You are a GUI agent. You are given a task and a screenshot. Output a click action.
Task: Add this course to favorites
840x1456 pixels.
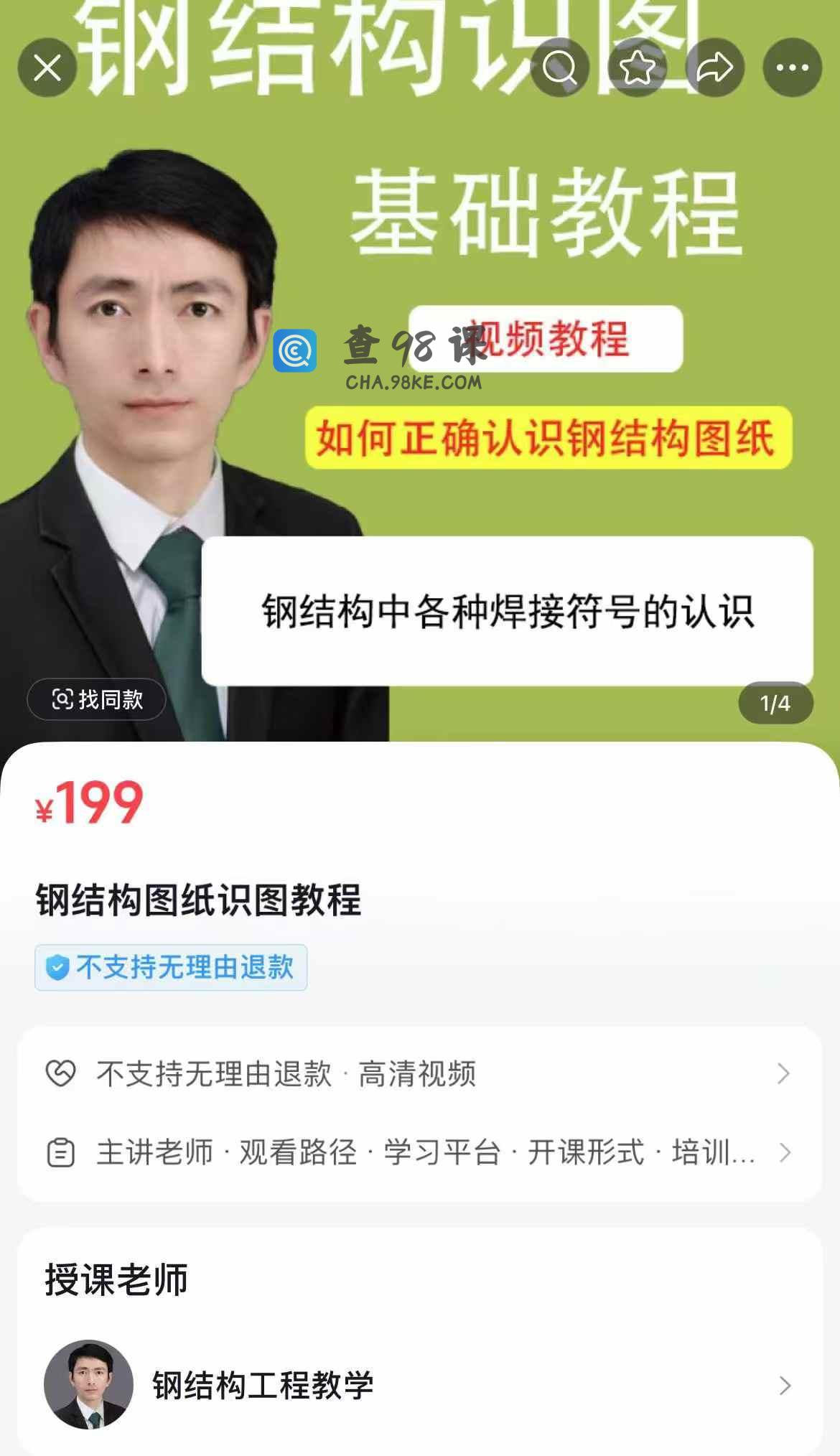pyautogui.click(x=637, y=68)
